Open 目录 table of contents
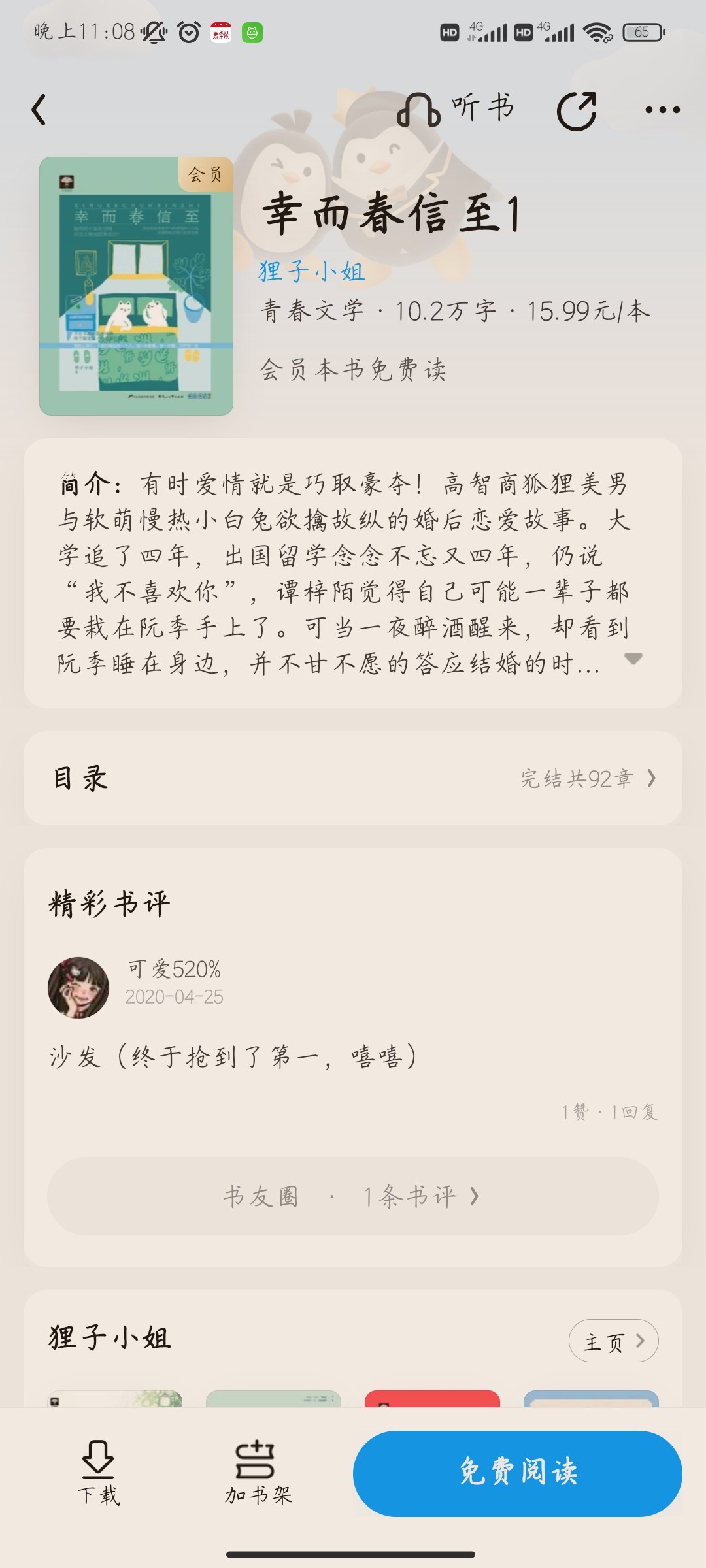The height and width of the screenshot is (1568, 706). click(x=353, y=778)
